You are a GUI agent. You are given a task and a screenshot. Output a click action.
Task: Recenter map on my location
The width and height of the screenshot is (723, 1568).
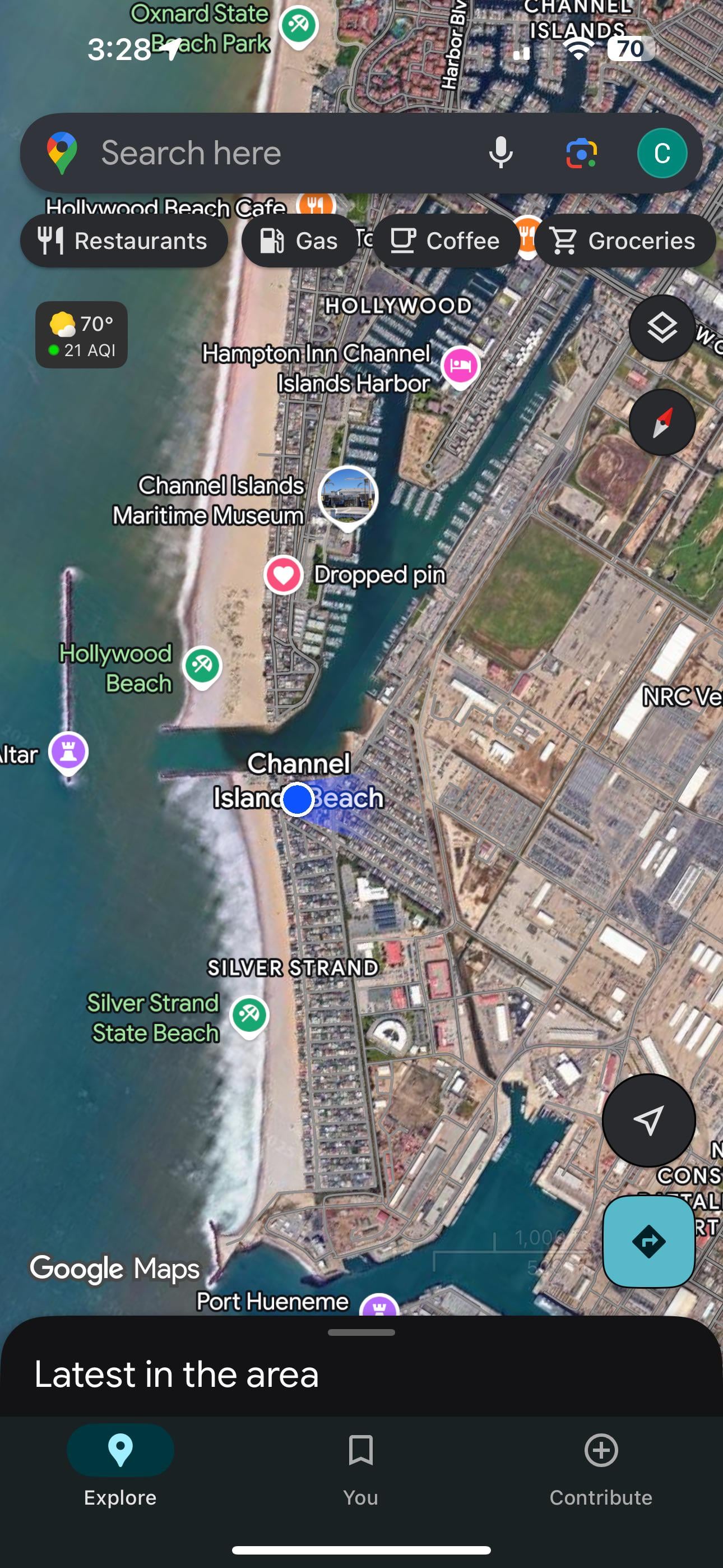[648, 1120]
